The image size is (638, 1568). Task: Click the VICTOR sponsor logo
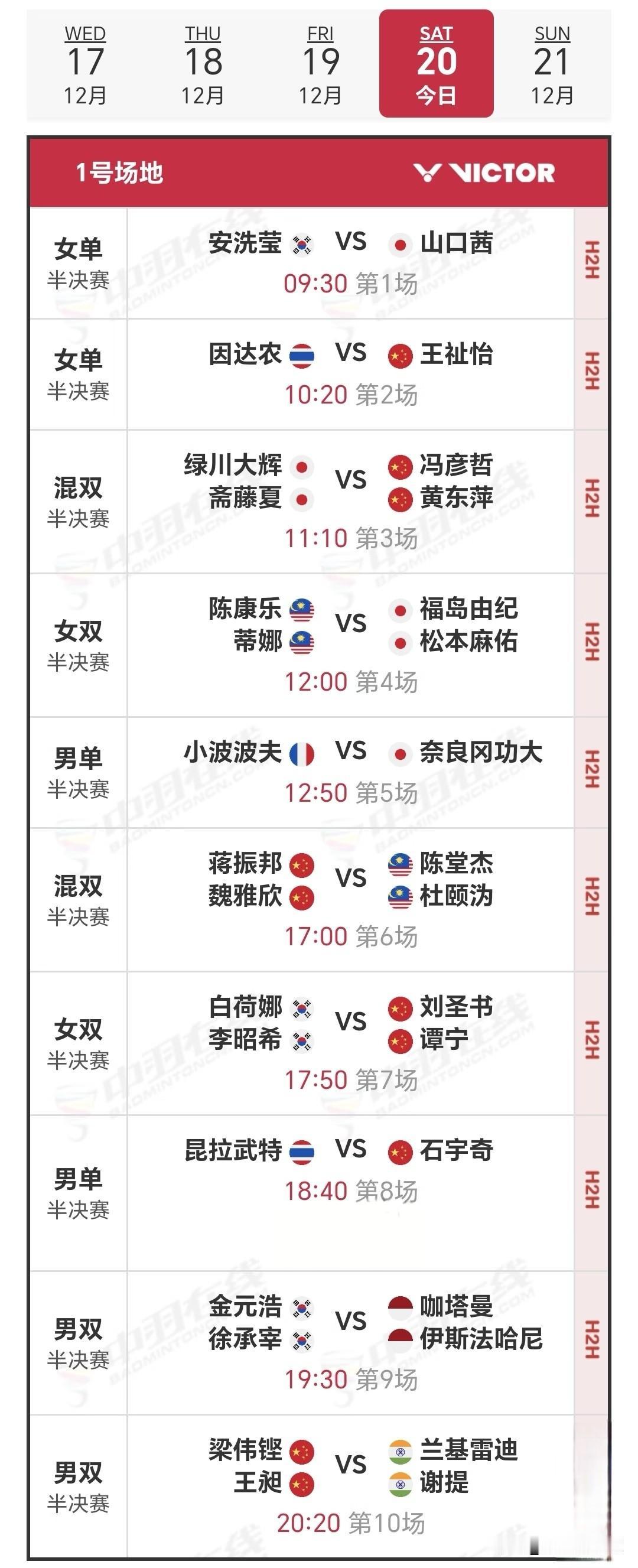pyautogui.click(x=484, y=173)
